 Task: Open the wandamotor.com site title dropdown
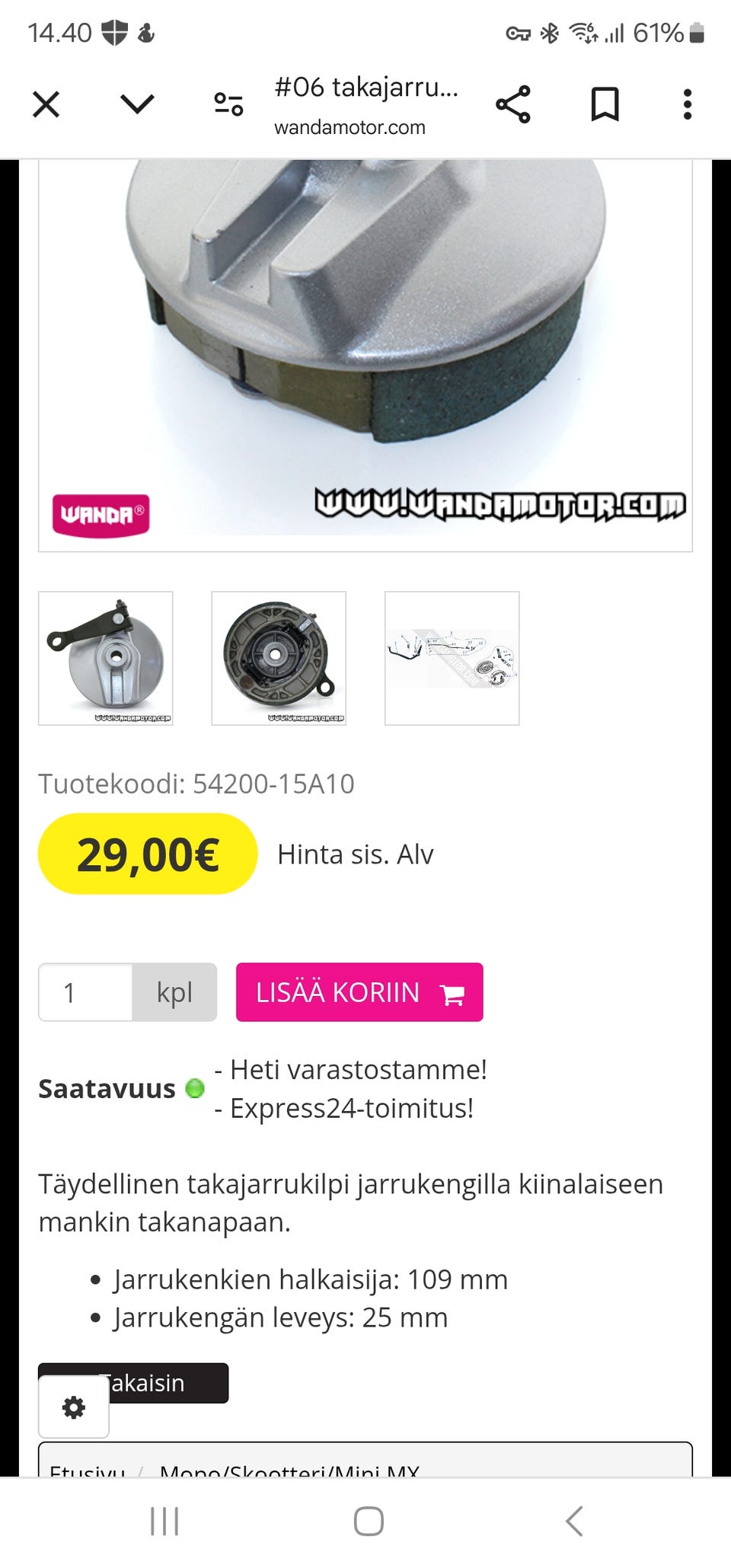(x=349, y=127)
